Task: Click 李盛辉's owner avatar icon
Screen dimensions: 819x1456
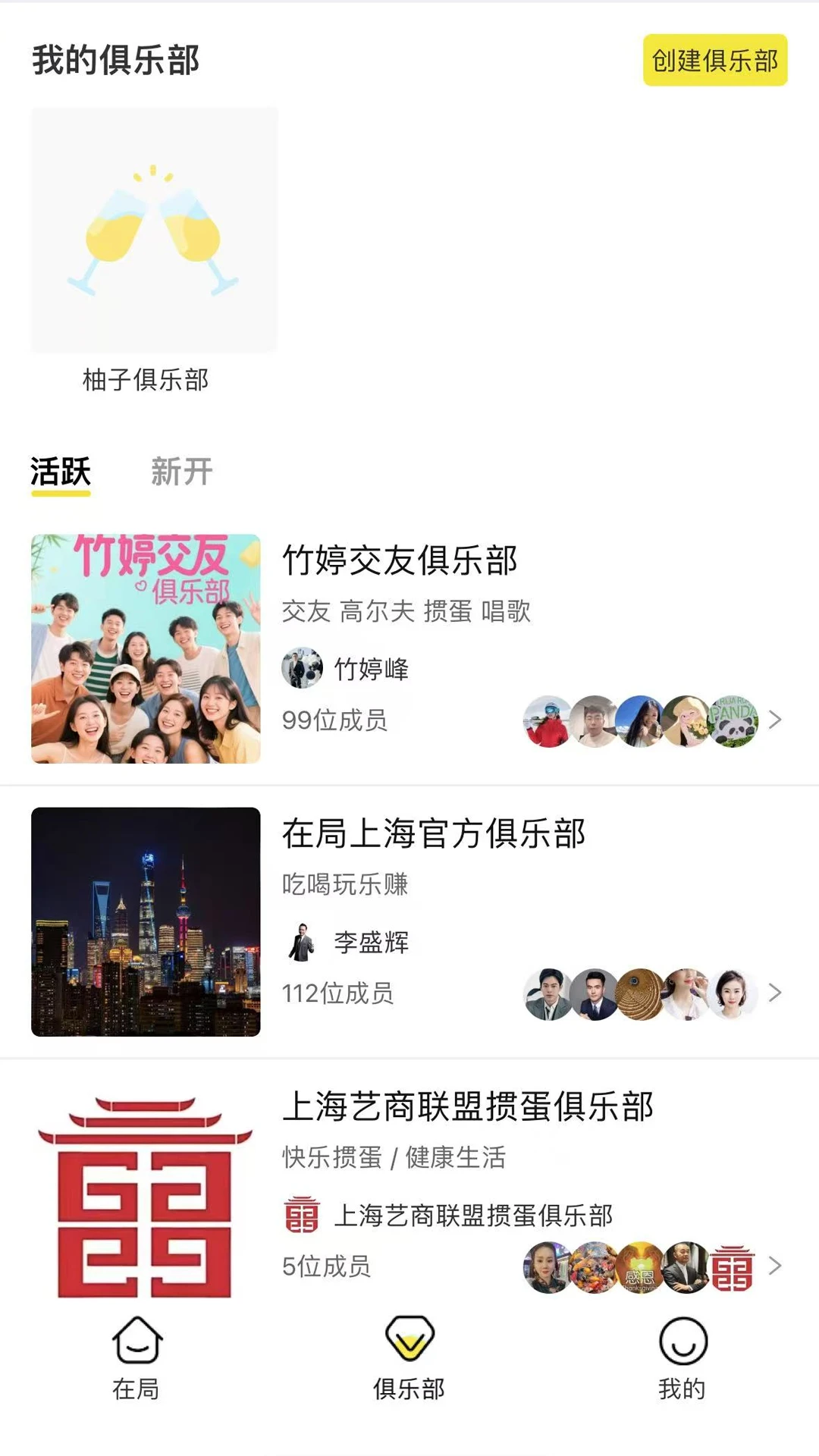Action: [x=303, y=943]
